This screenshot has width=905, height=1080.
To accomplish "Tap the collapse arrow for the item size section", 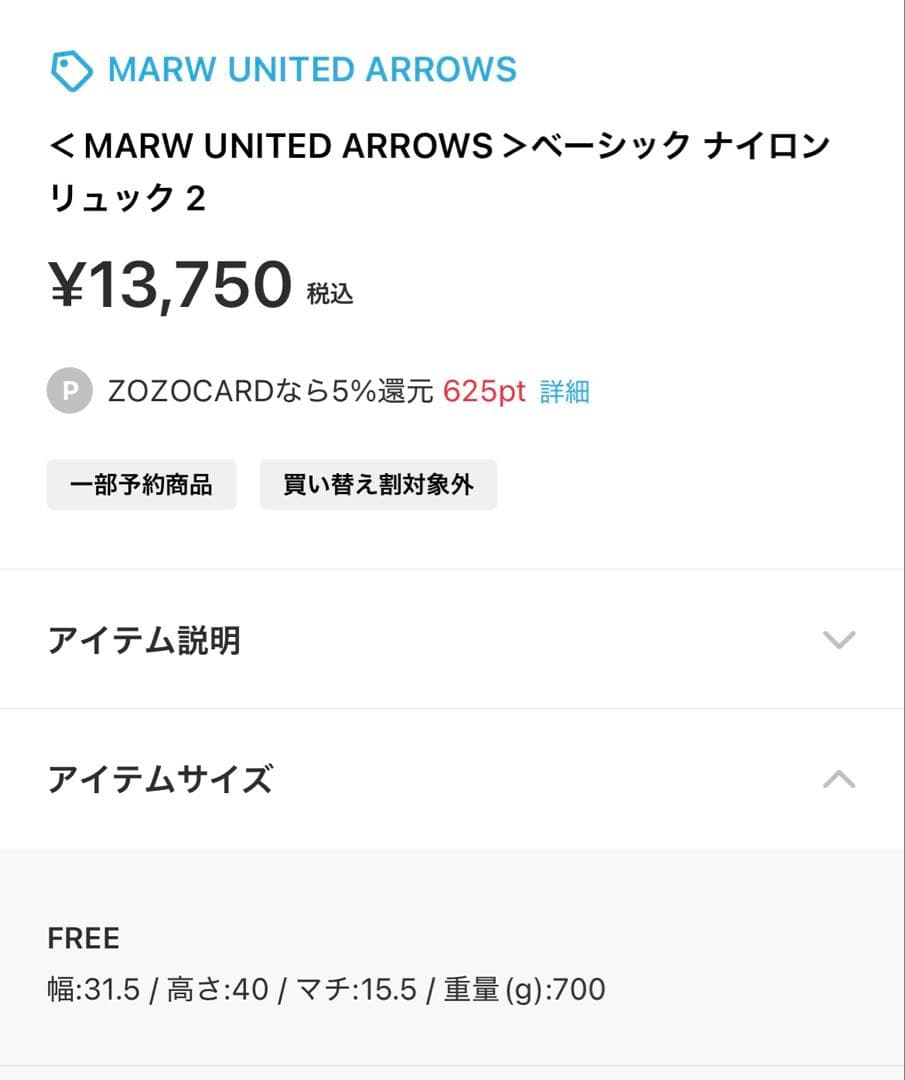I will pos(839,779).
